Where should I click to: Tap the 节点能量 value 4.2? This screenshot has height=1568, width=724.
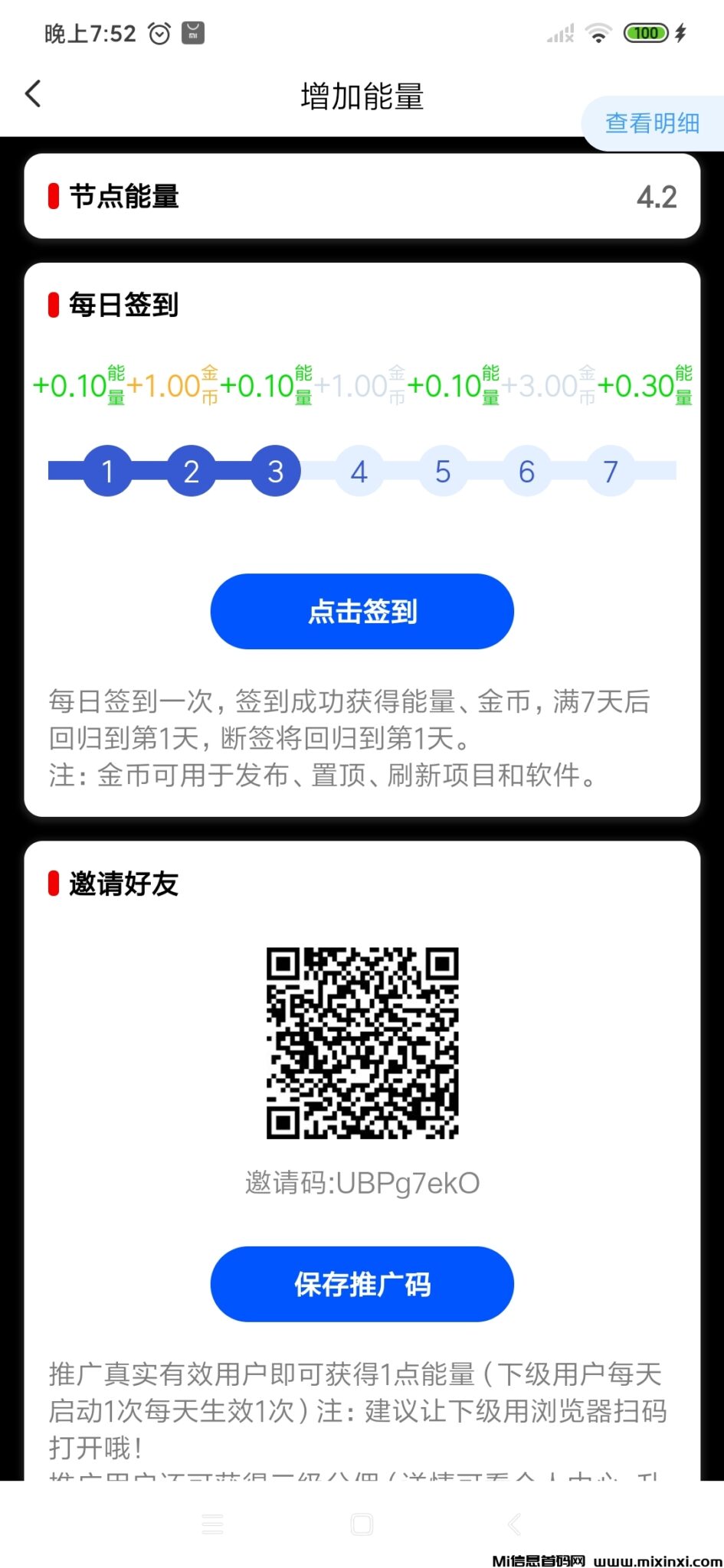tap(657, 198)
